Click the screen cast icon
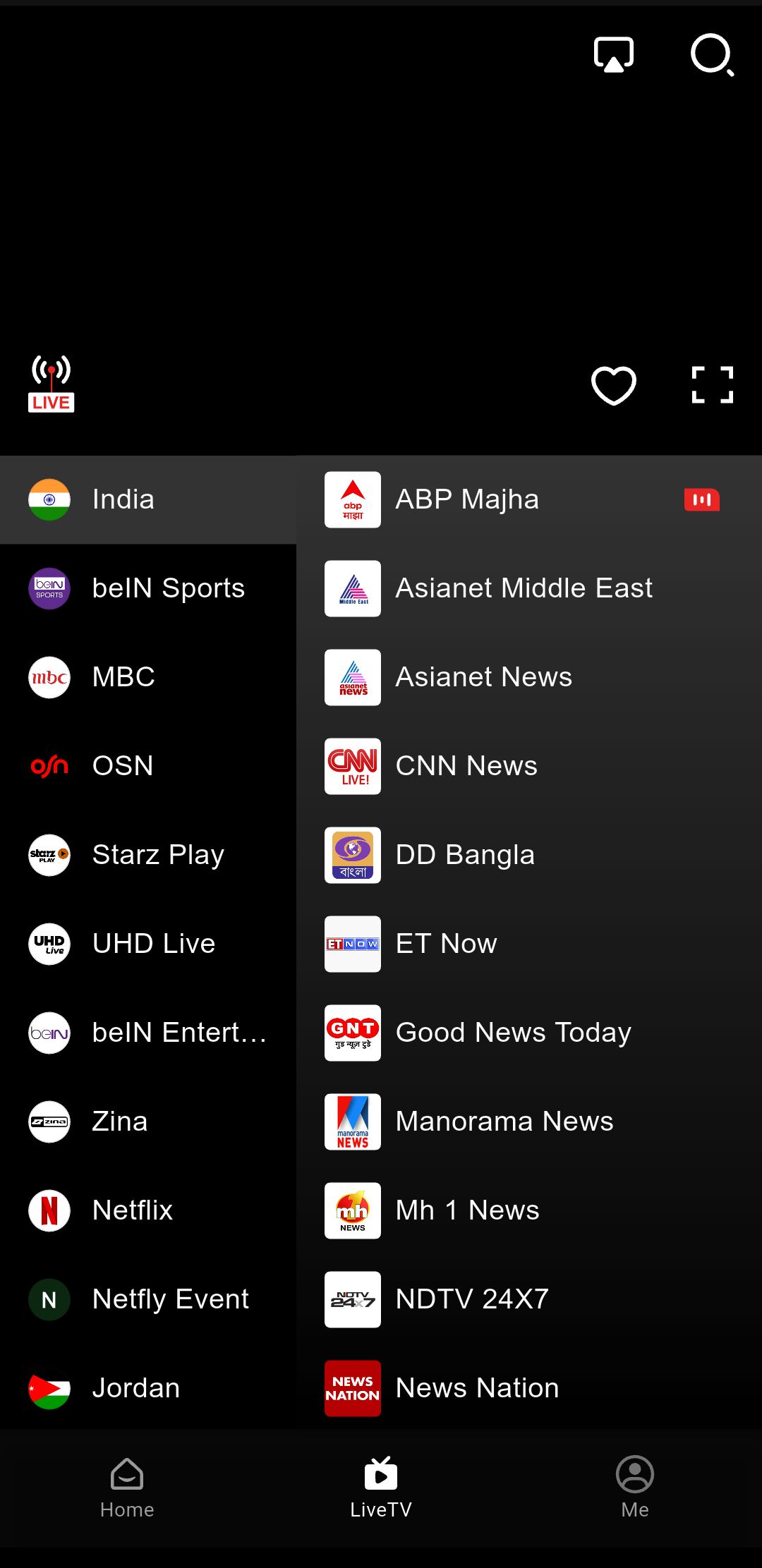This screenshot has height=1568, width=762. point(612,55)
